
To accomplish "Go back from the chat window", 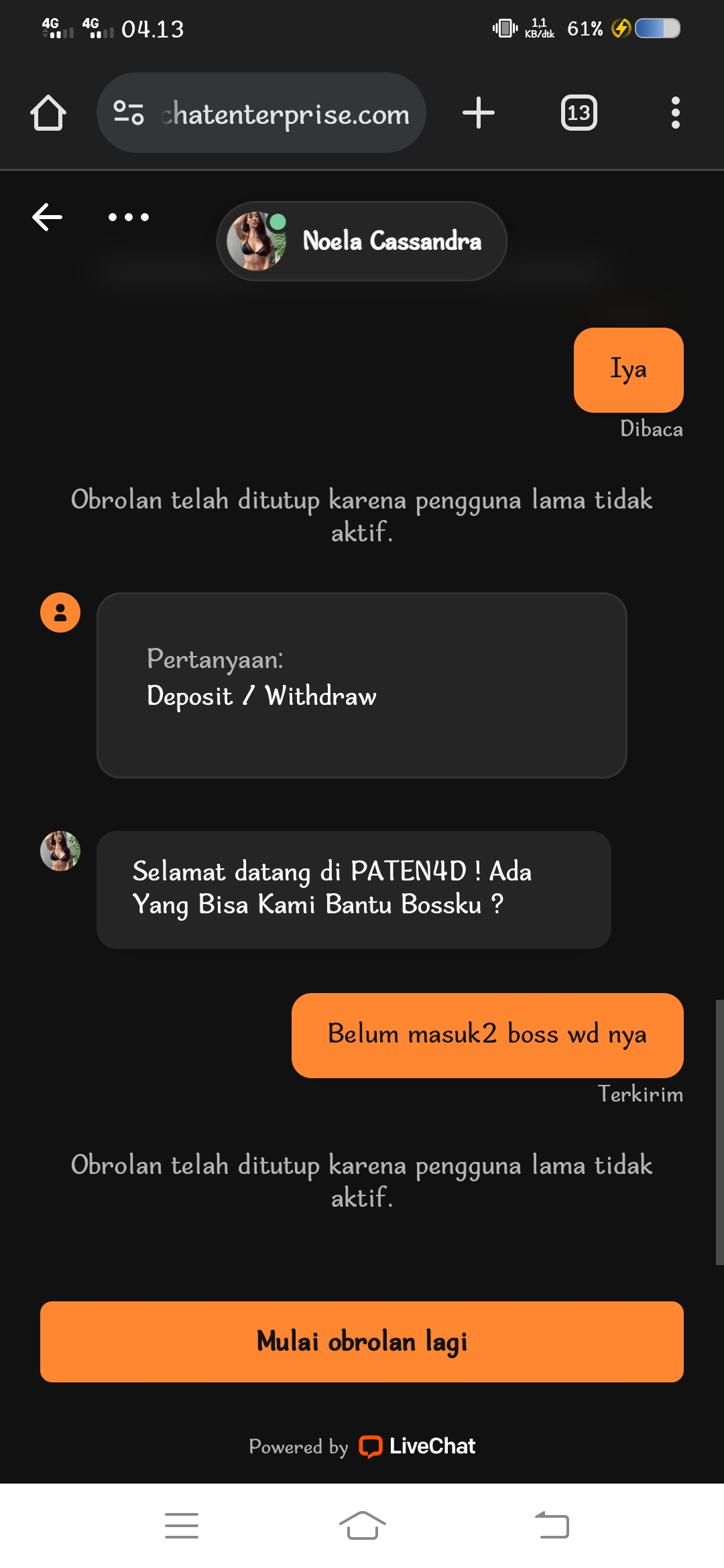I will [47, 217].
